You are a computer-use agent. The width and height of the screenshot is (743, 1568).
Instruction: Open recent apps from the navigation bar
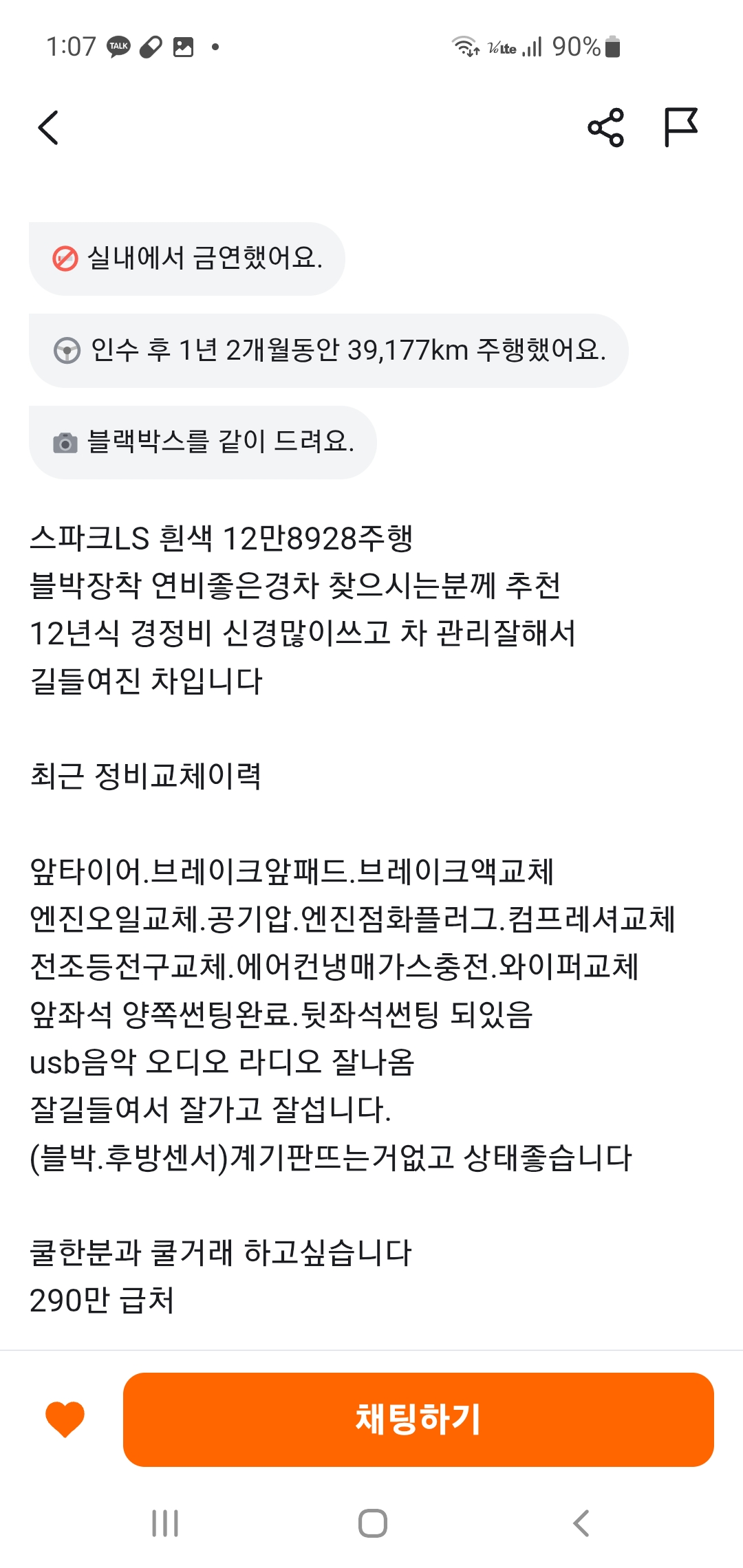[x=165, y=1523]
